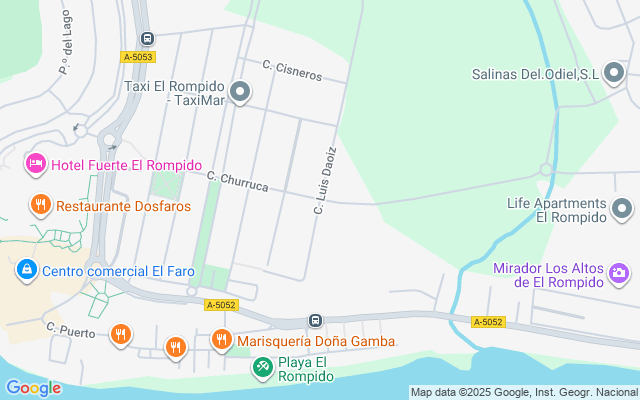Open the restaurant pin beside C. Puerto label
The width and height of the screenshot is (640, 400).
click(x=120, y=336)
